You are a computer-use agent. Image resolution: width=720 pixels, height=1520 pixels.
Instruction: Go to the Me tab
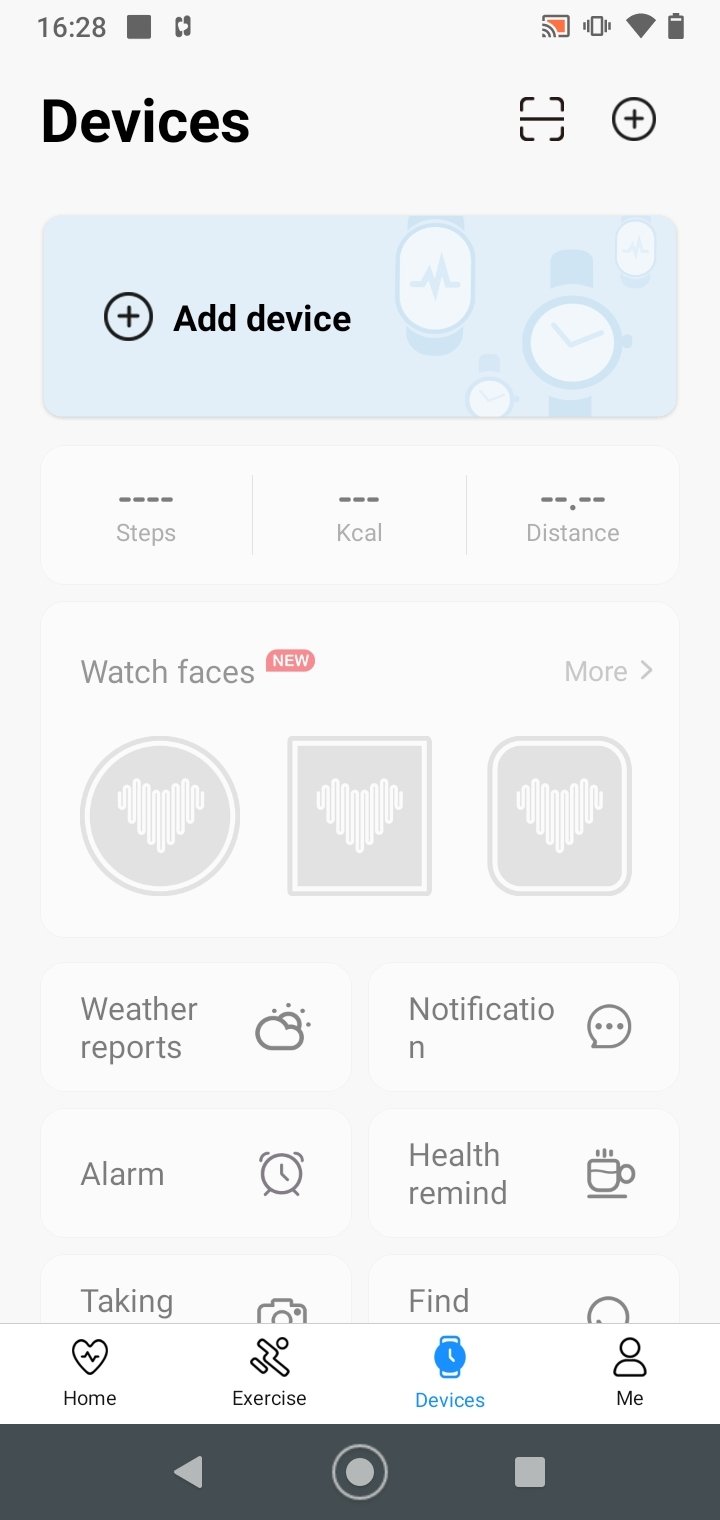pyautogui.click(x=629, y=1373)
